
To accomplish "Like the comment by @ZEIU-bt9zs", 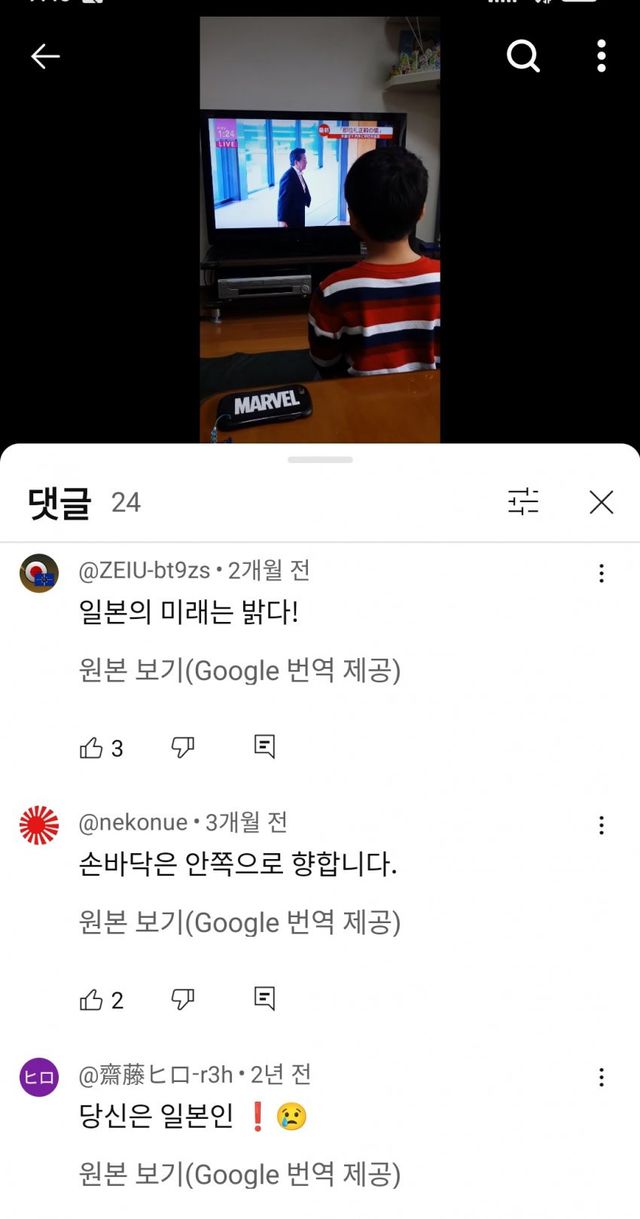I will coord(91,748).
